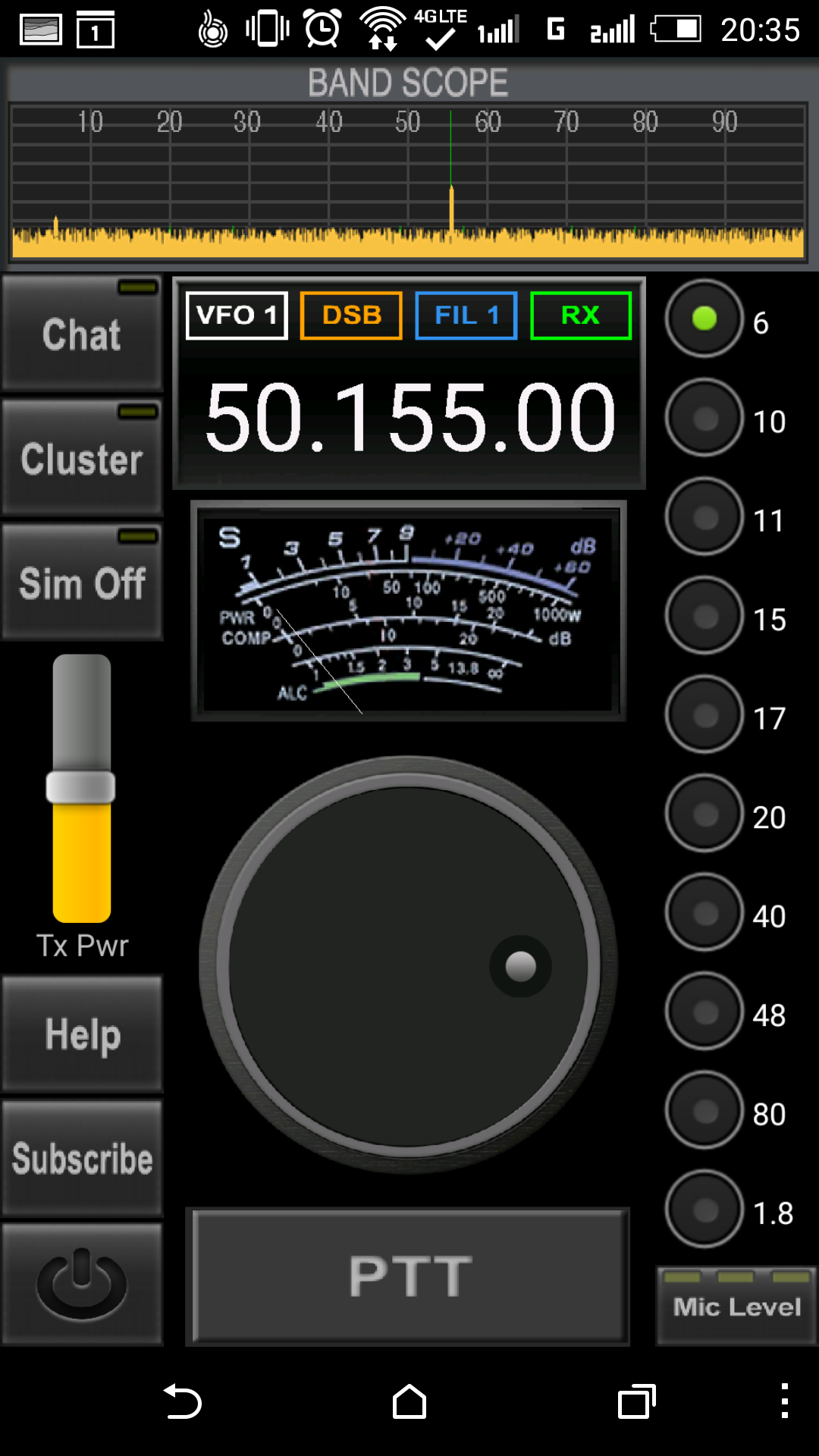Screen dimensions: 819x1456
Task: Change the FIL 1 filter
Action: (466, 315)
